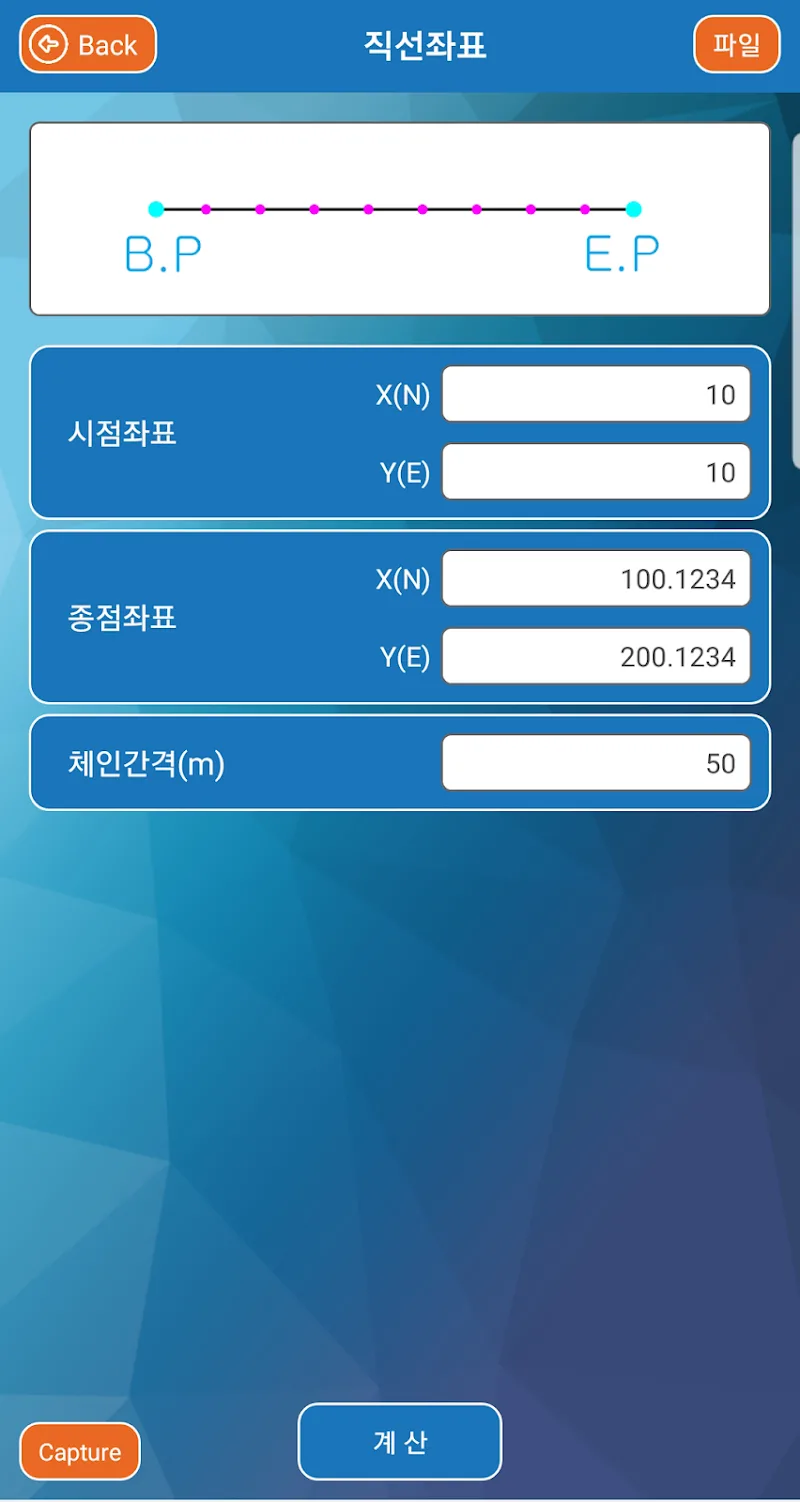Open the 파일 file button
Viewport: 800px width, 1502px height.
click(736, 45)
